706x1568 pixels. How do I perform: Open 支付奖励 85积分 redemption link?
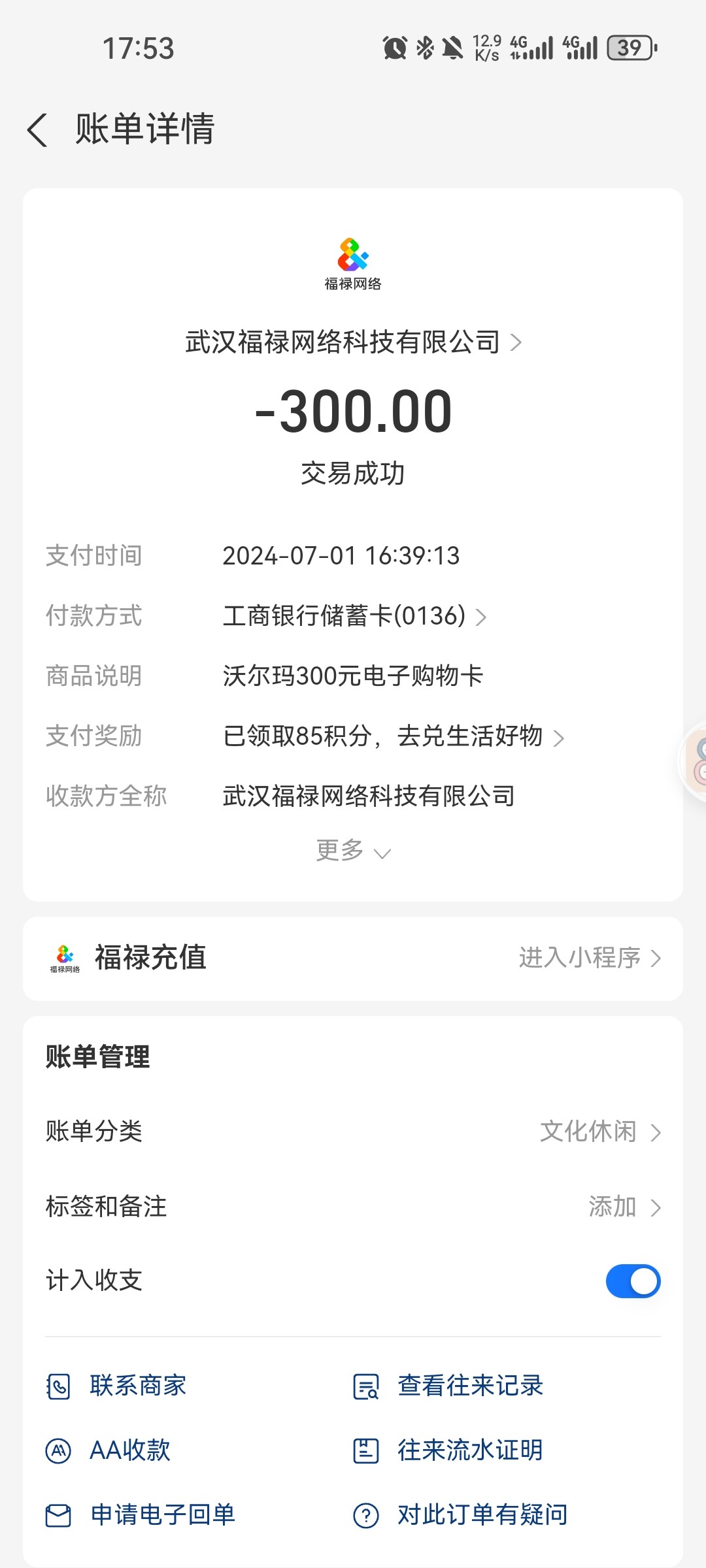coord(392,736)
